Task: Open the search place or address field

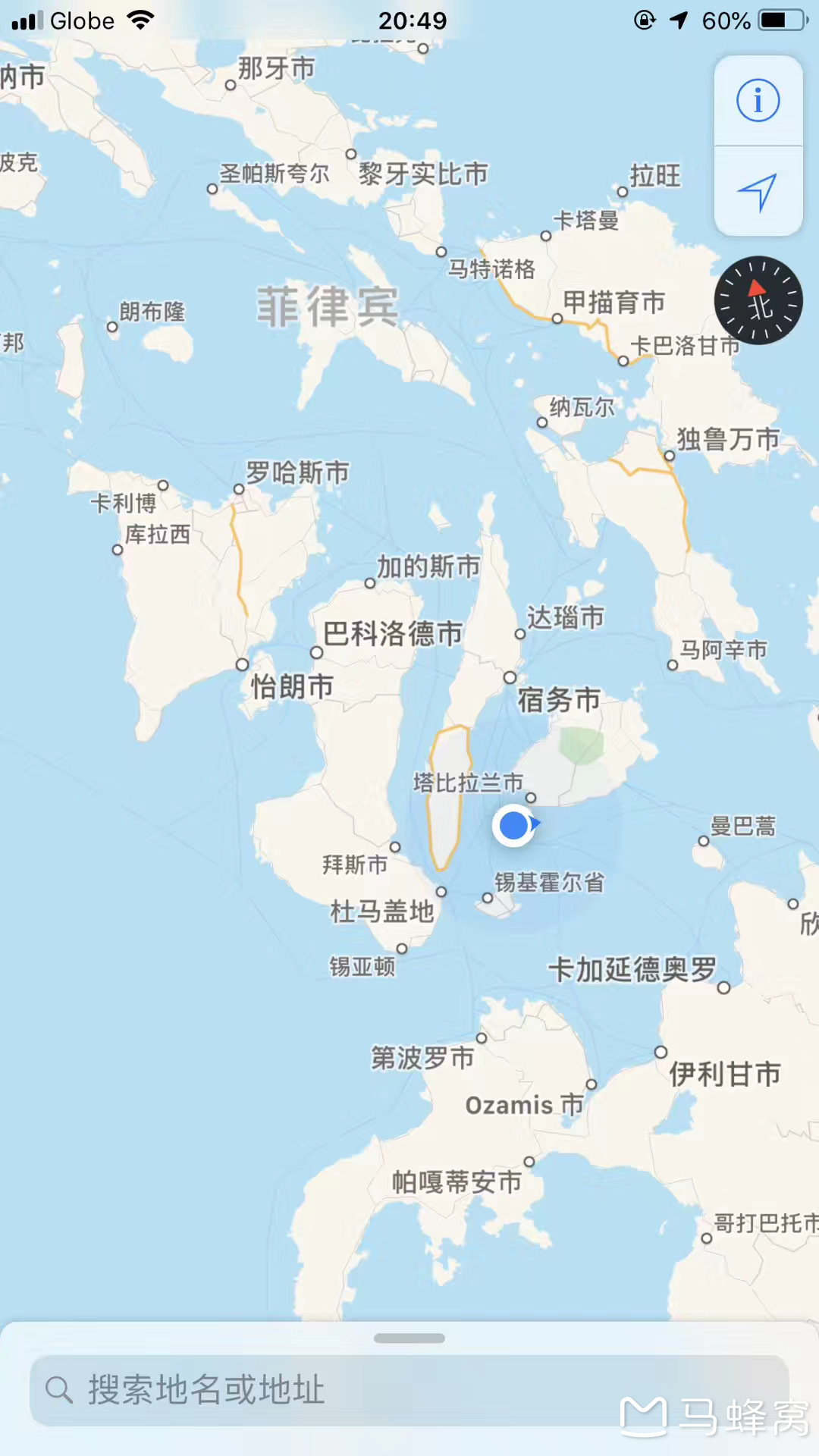Action: pos(409,1390)
